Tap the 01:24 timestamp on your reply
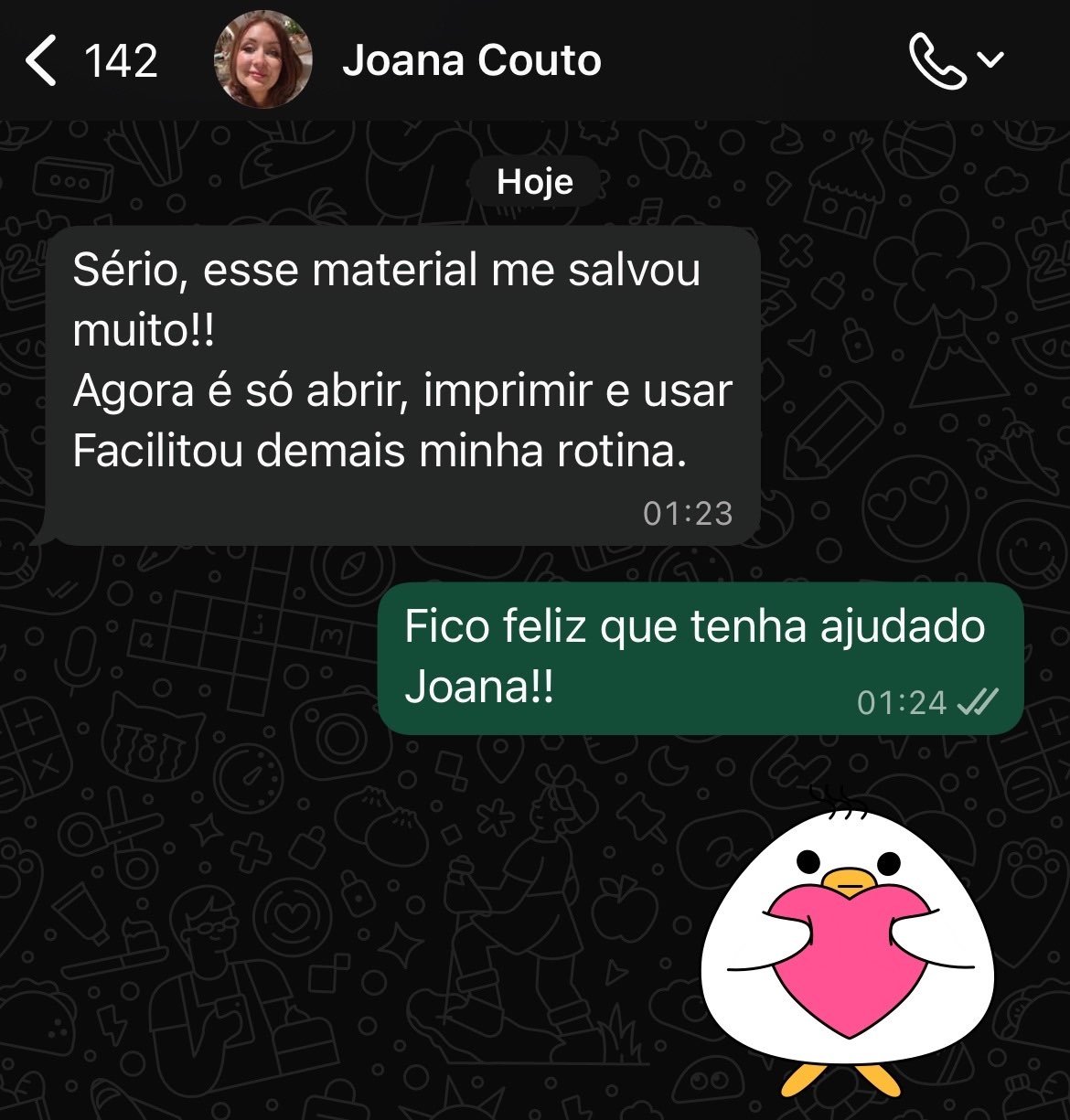 [x=904, y=702]
